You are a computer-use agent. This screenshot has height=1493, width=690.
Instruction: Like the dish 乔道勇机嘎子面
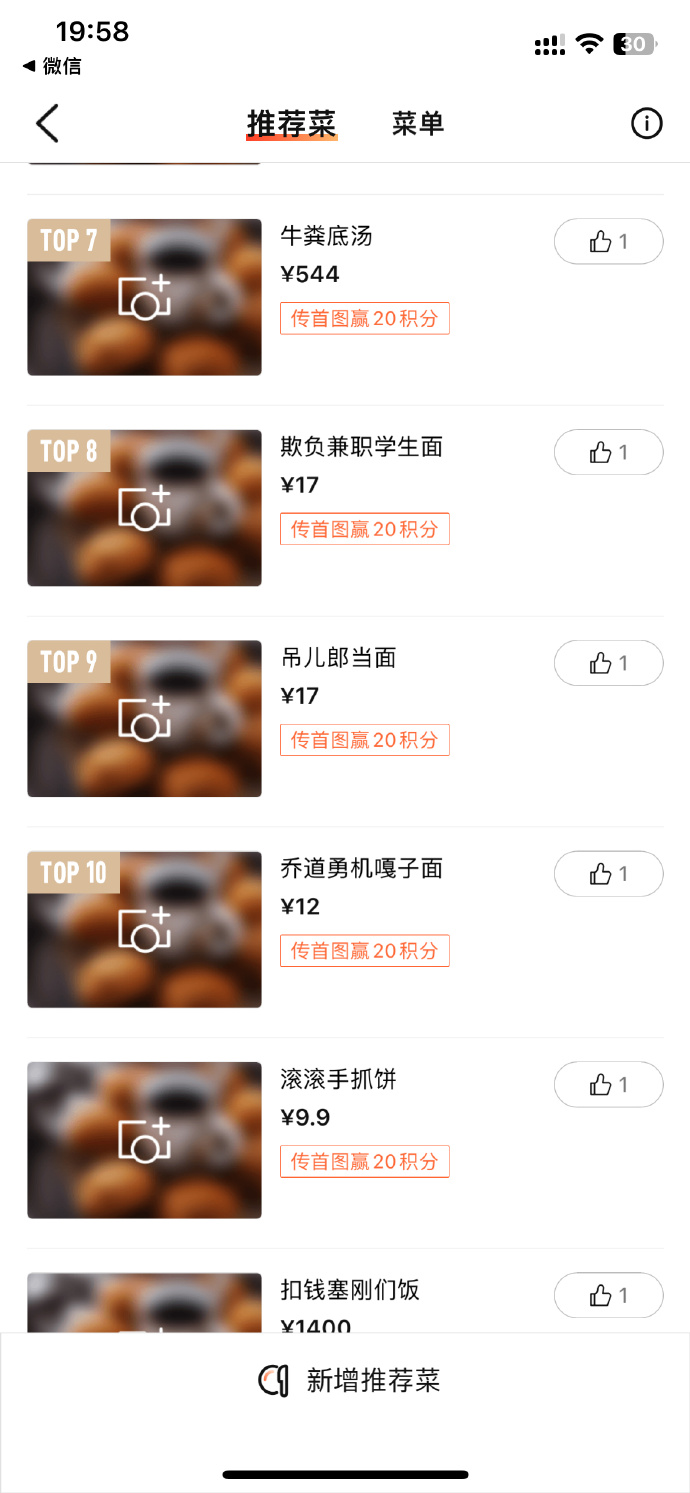coord(608,874)
